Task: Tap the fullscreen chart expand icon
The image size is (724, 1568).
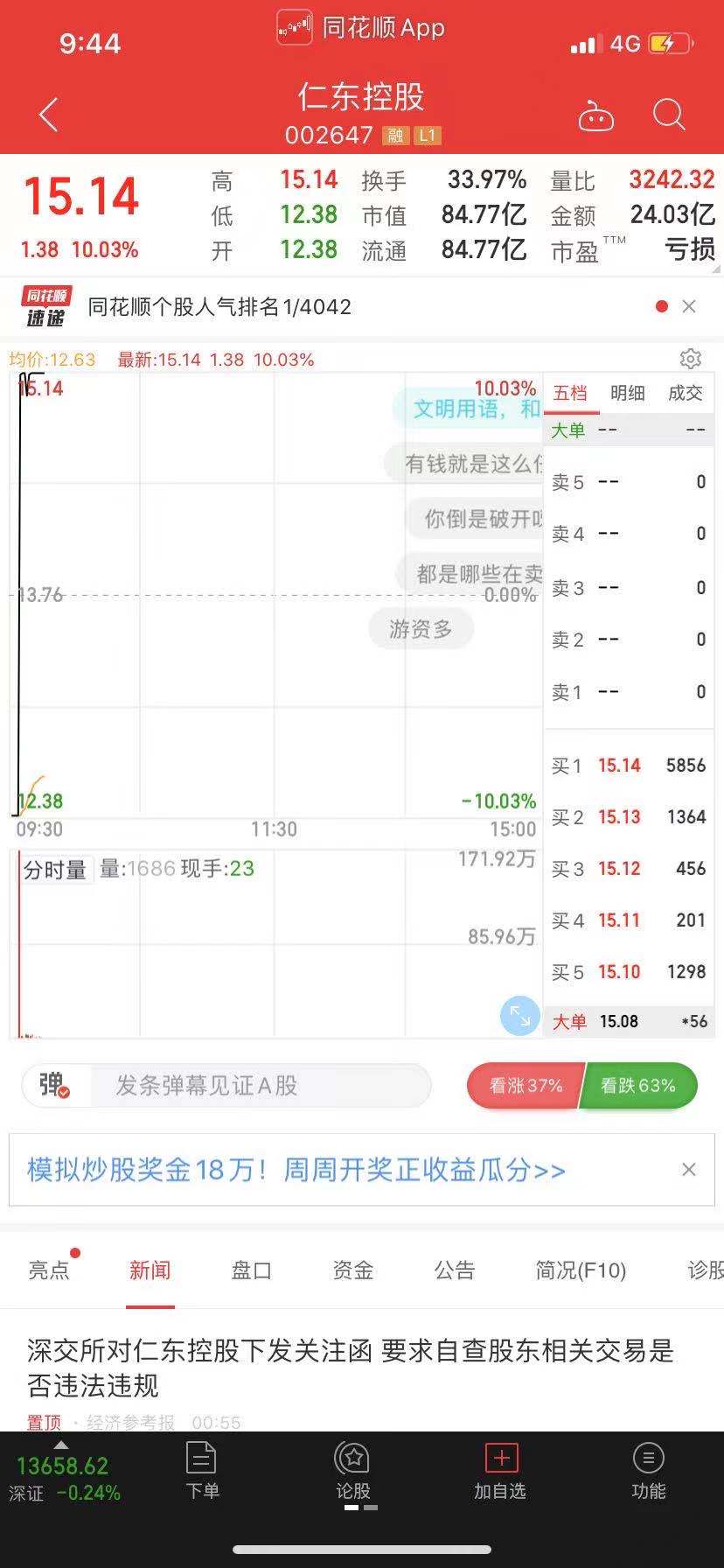Action: [x=519, y=1017]
